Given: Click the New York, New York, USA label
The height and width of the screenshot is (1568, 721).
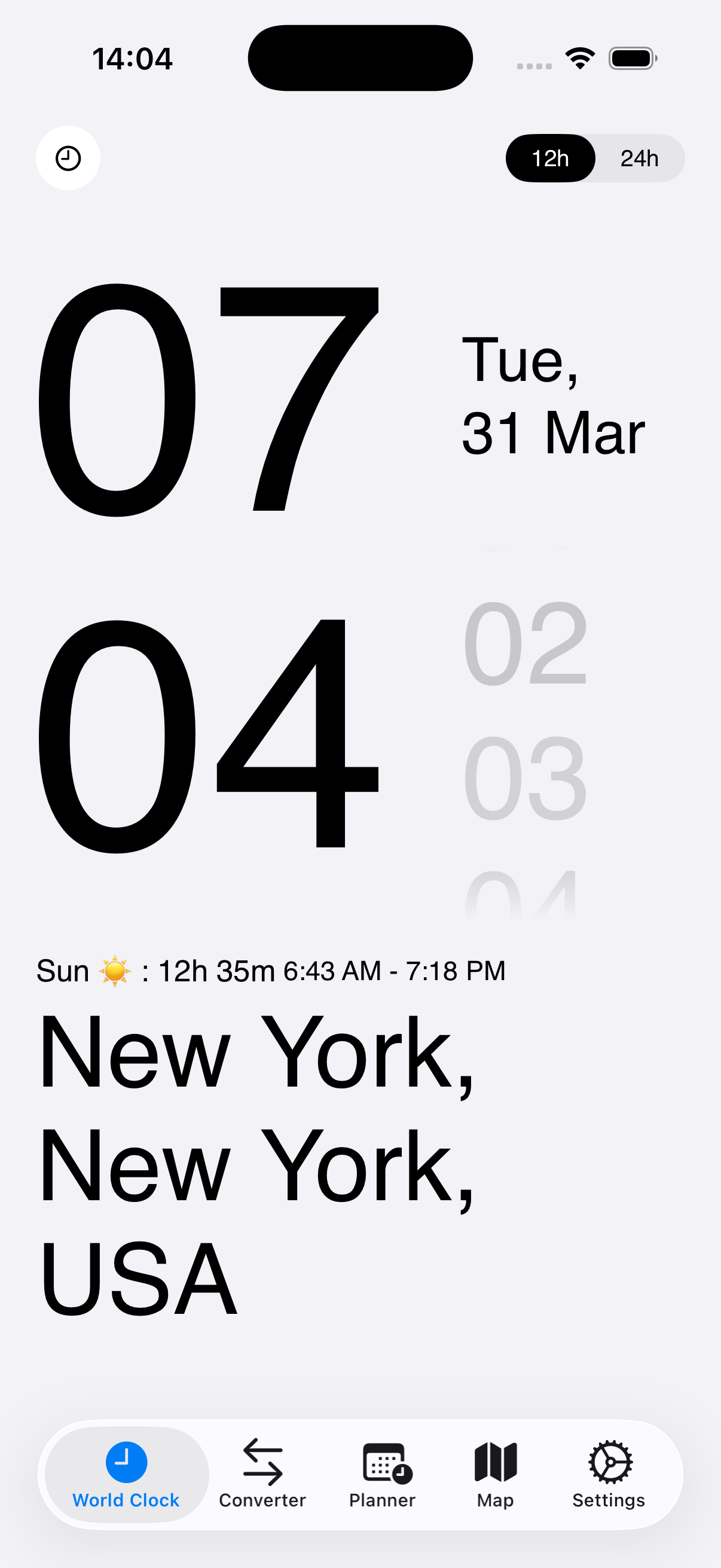Looking at the screenshot, I should pos(255,1163).
